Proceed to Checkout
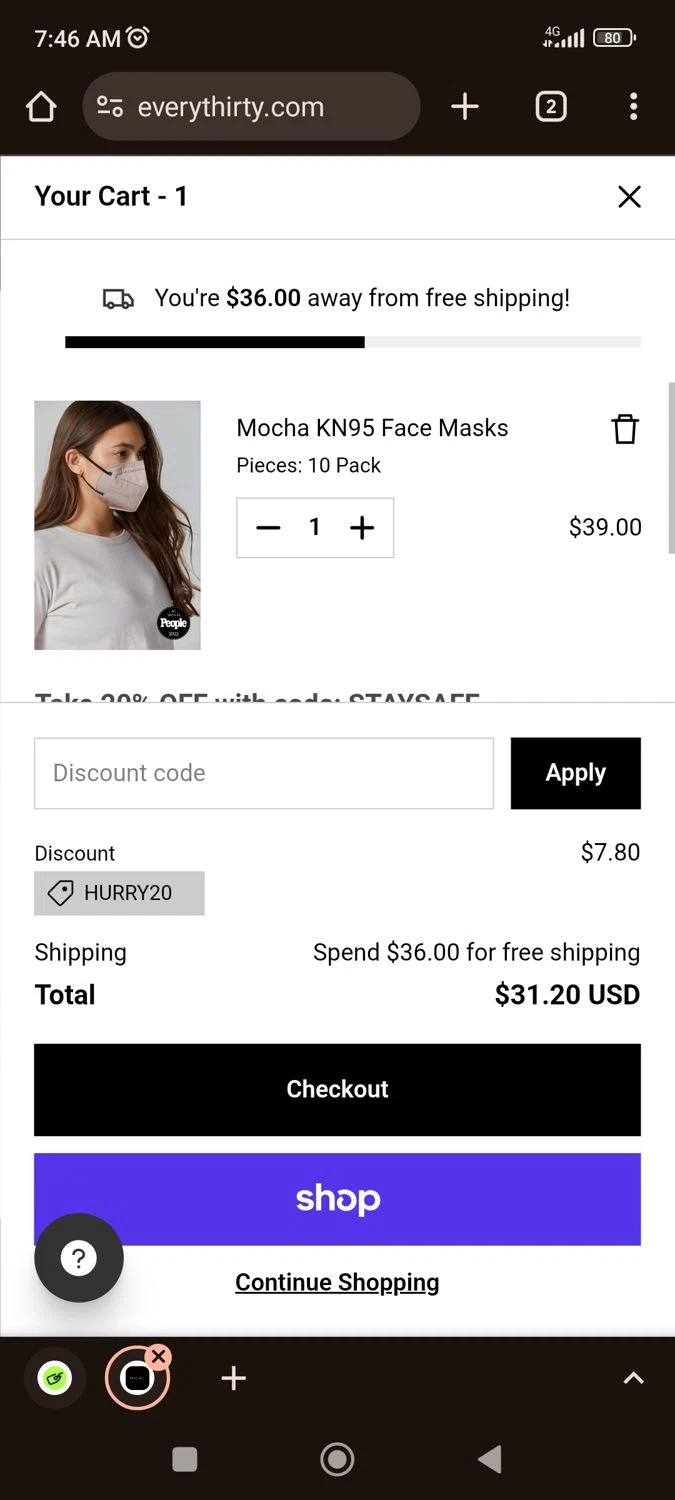 pos(337,1089)
